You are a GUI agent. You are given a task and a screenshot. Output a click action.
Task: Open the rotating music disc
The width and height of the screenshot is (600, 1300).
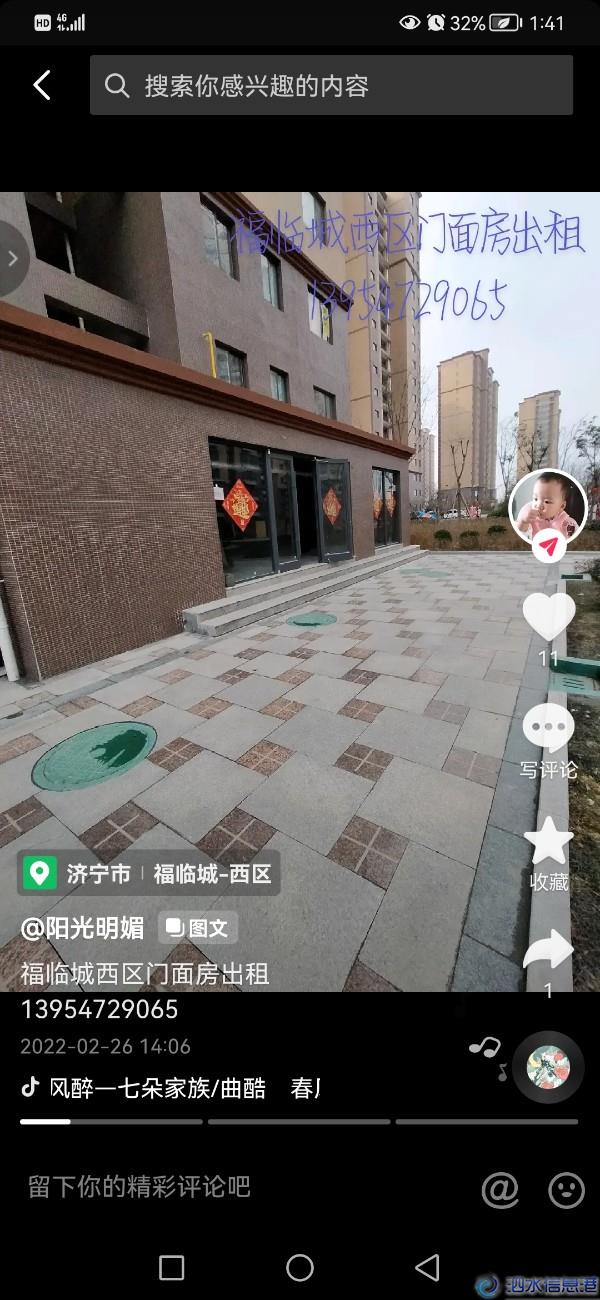pyautogui.click(x=548, y=1067)
